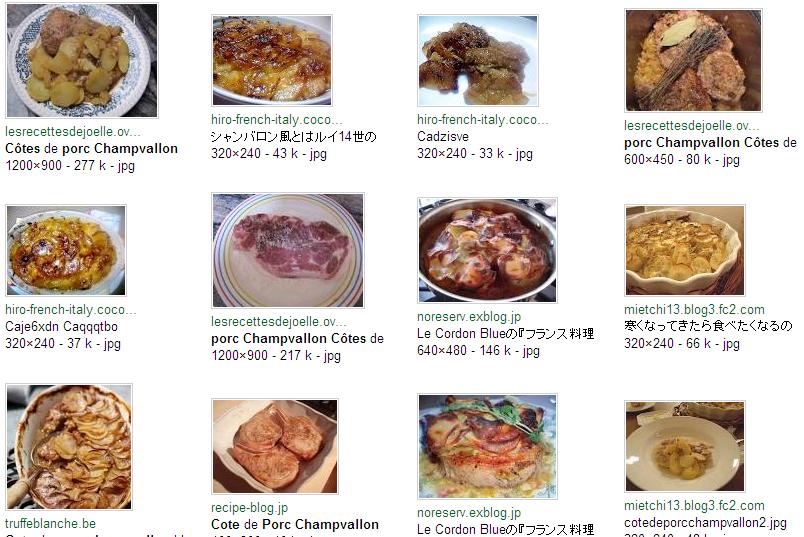Visit the recipe-blog.jp source link
Image resolution: width=804 pixels, height=537 pixels.
pos(250,508)
